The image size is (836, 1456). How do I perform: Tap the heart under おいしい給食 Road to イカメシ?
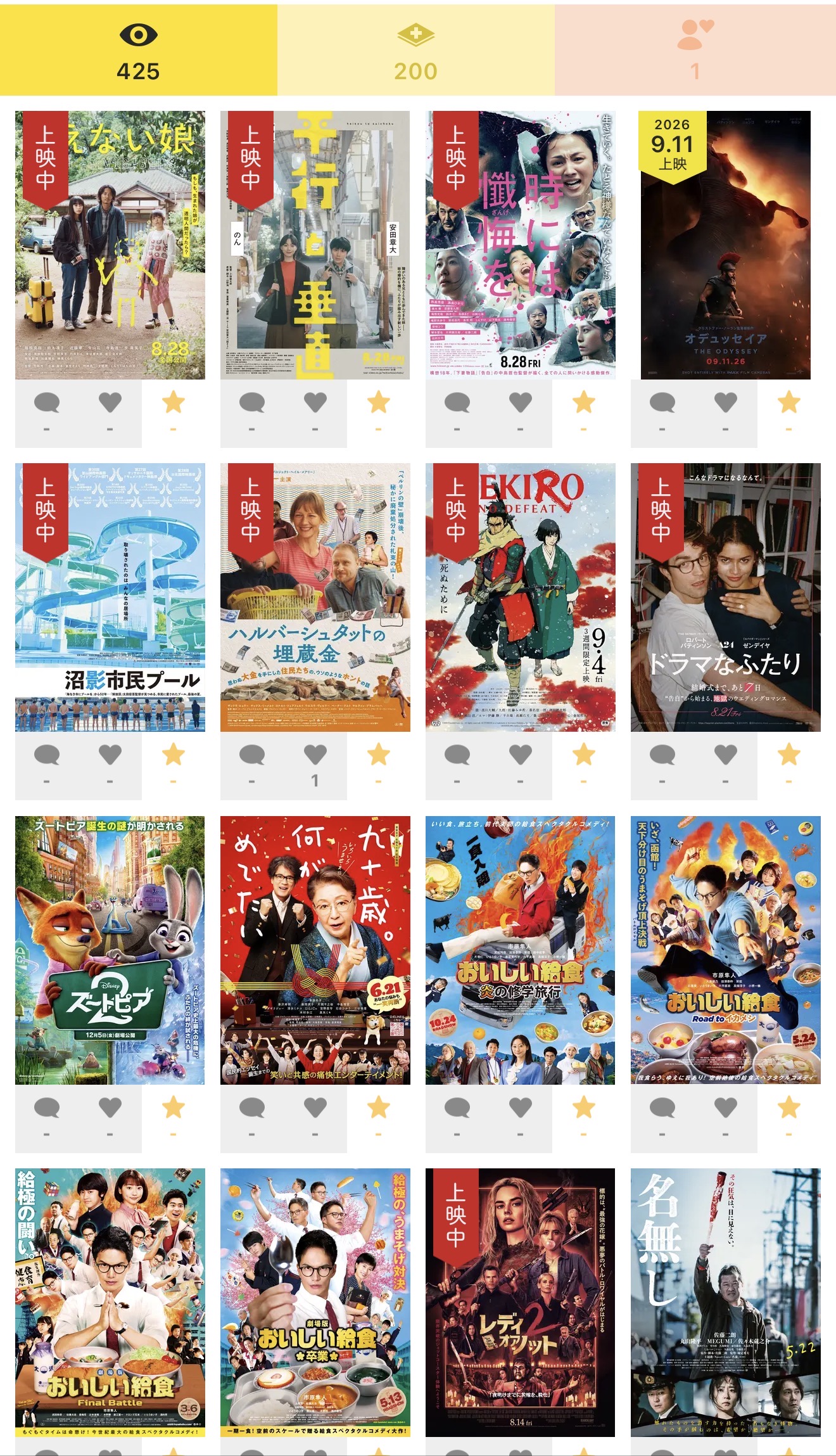tap(726, 1108)
